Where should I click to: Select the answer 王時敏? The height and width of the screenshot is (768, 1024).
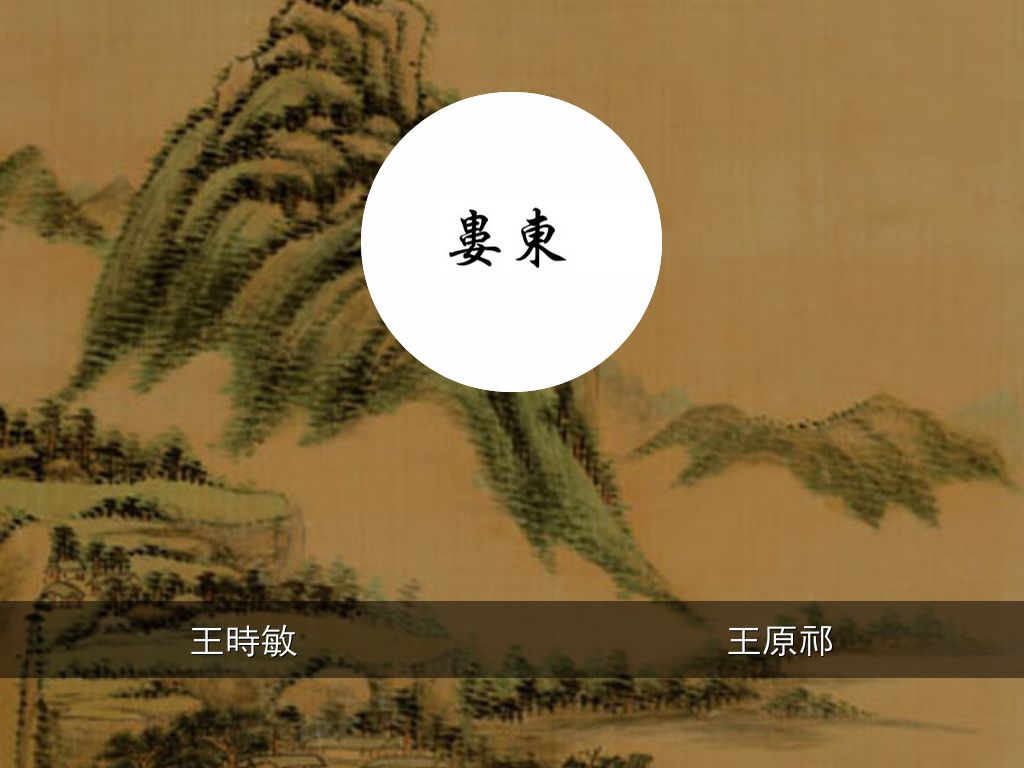pyautogui.click(x=243, y=641)
